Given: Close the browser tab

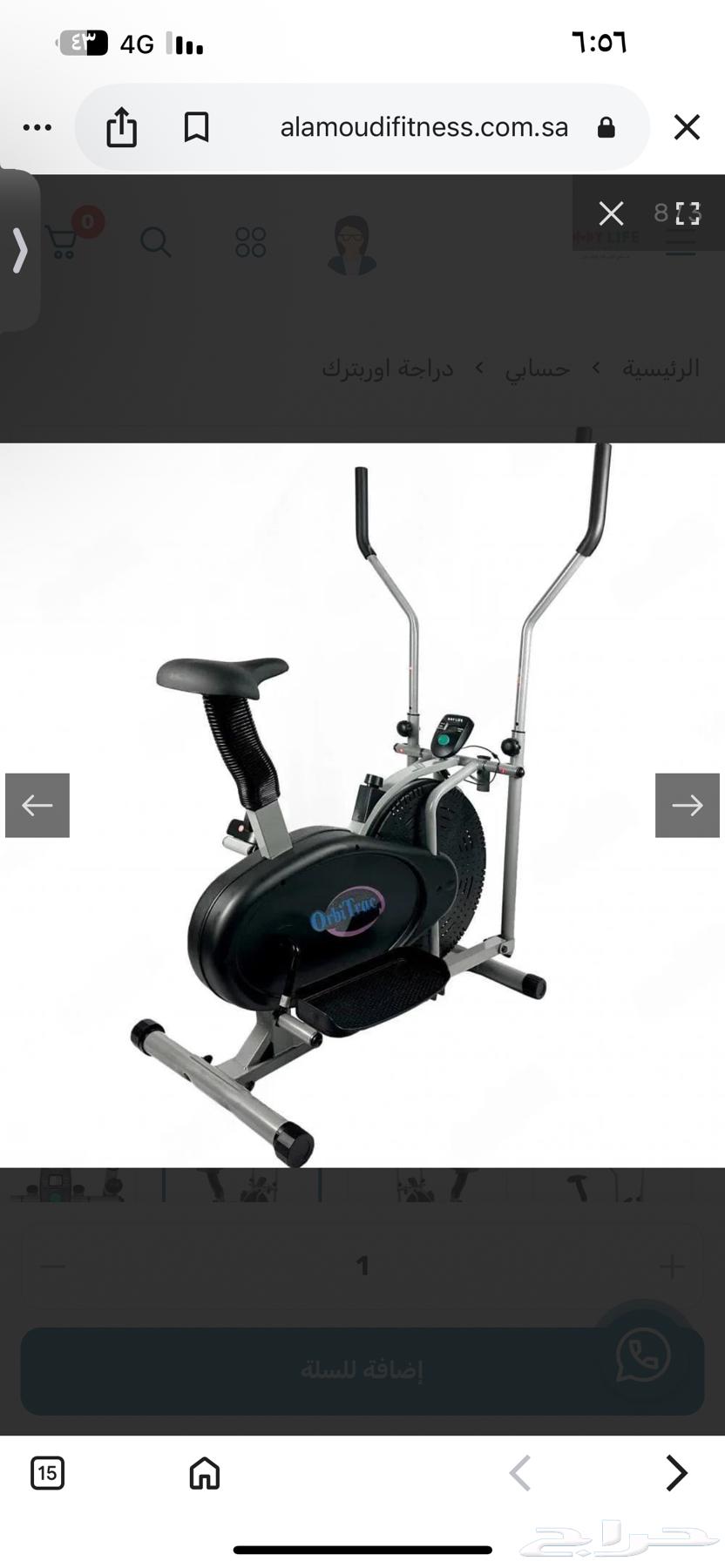Looking at the screenshot, I should (x=687, y=127).
